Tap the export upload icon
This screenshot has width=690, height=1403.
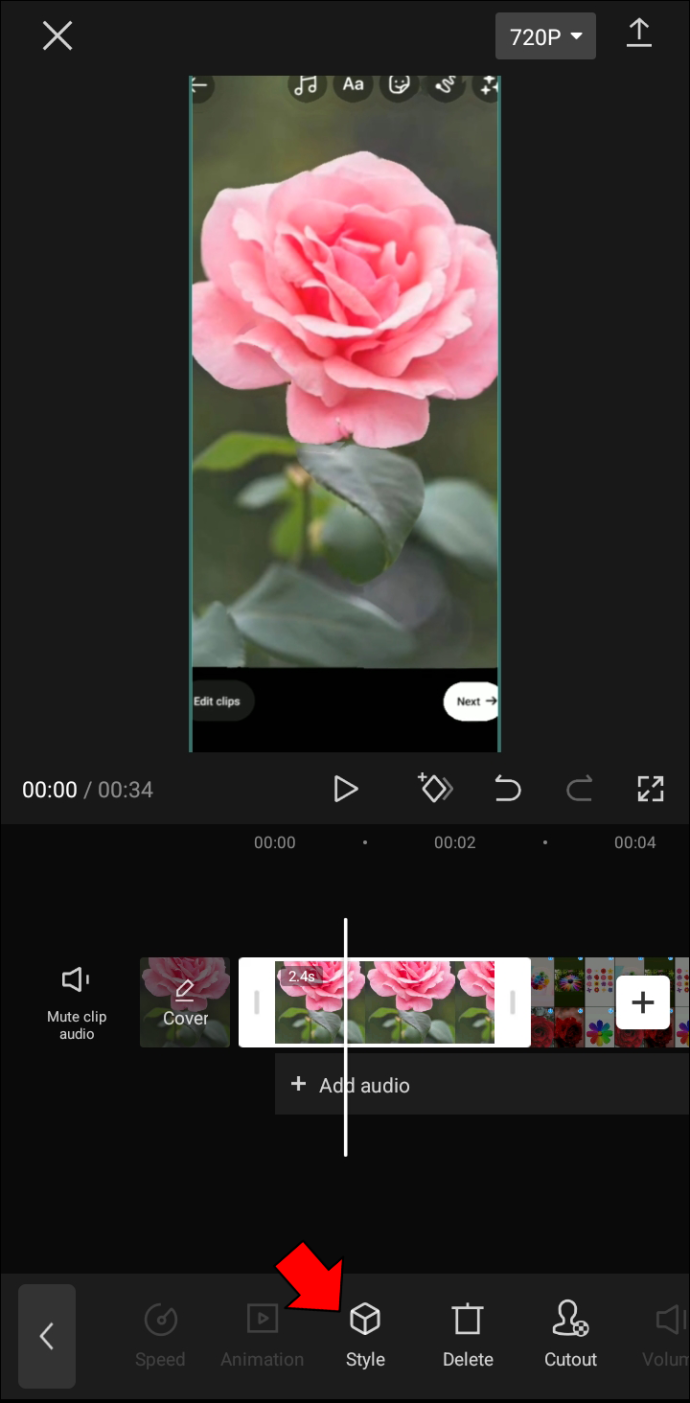pos(638,34)
